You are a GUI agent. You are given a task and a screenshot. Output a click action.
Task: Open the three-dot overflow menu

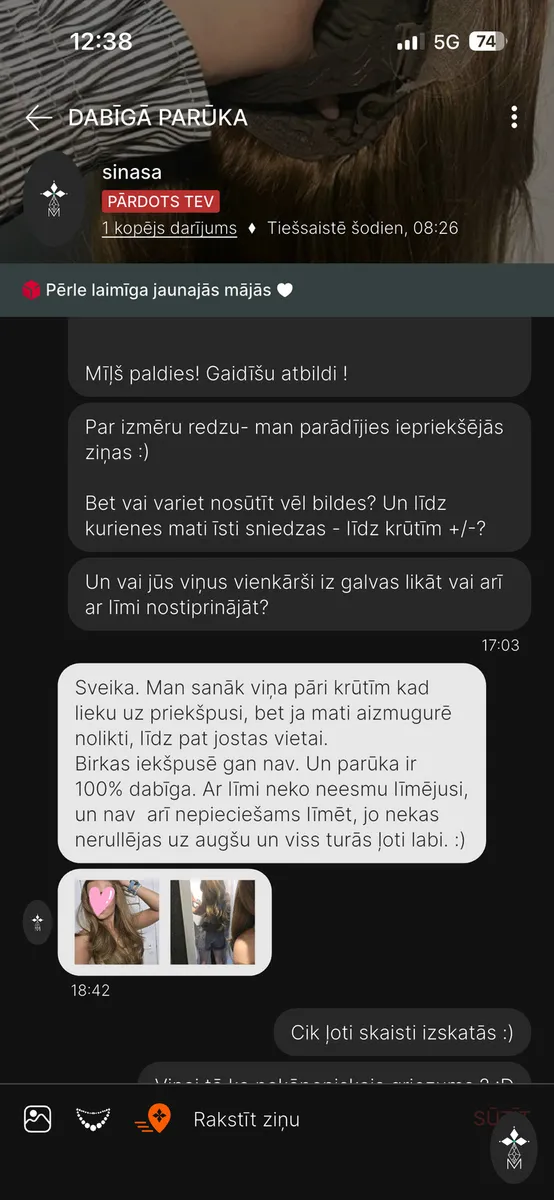coord(514,117)
